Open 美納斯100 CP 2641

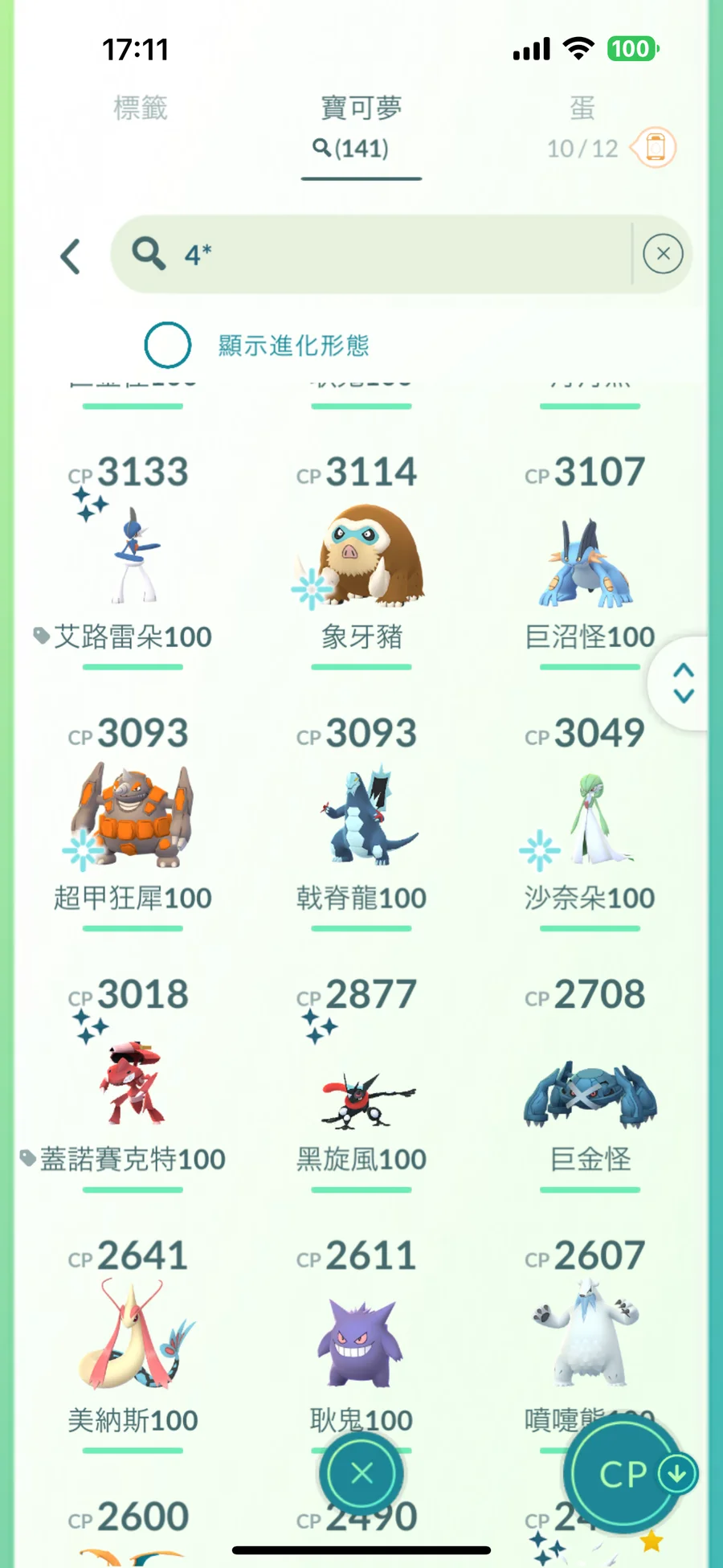pyautogui.click(x=133, y=1338)
